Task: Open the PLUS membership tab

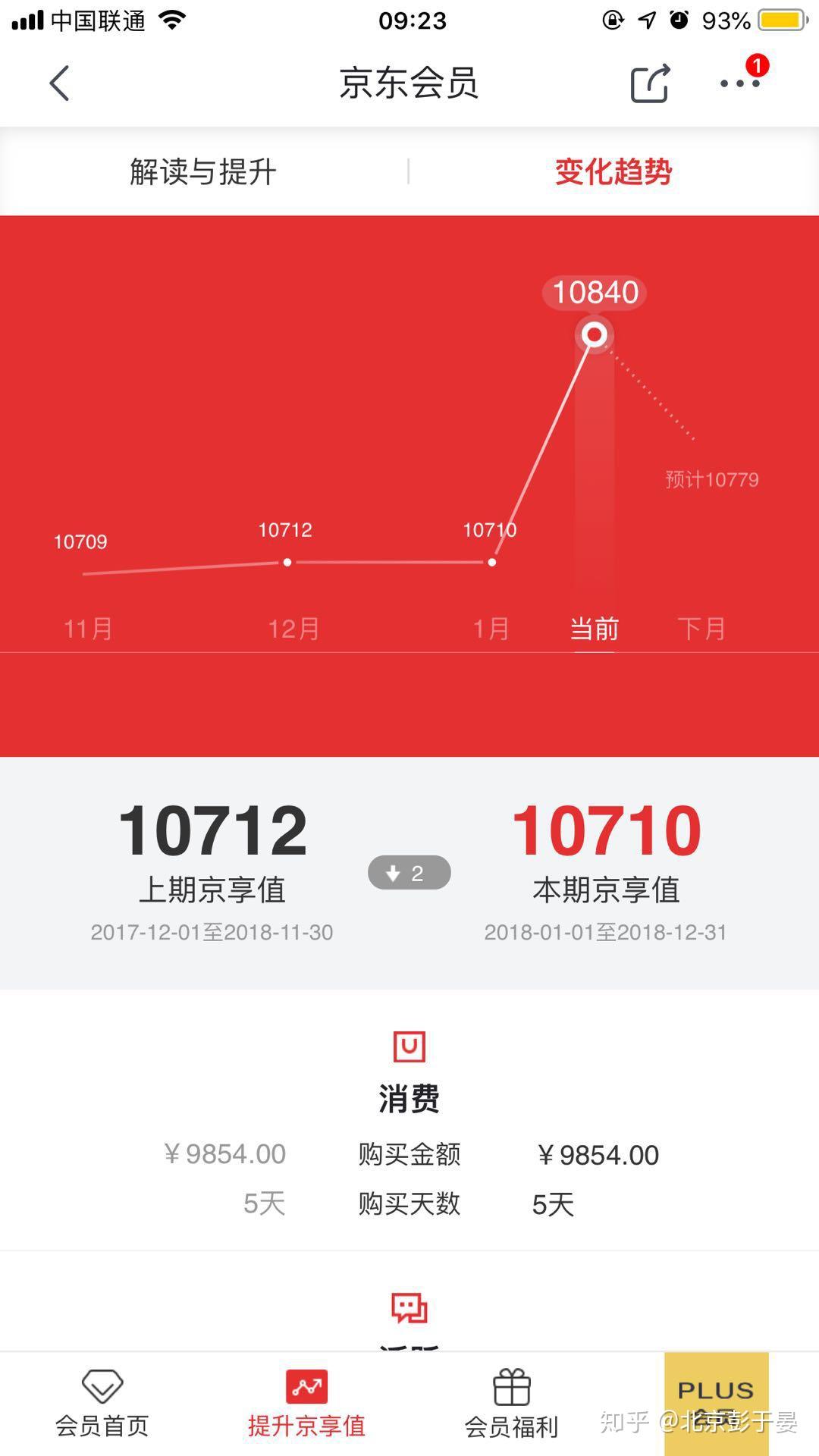Action: click(x=717, y=1404)
